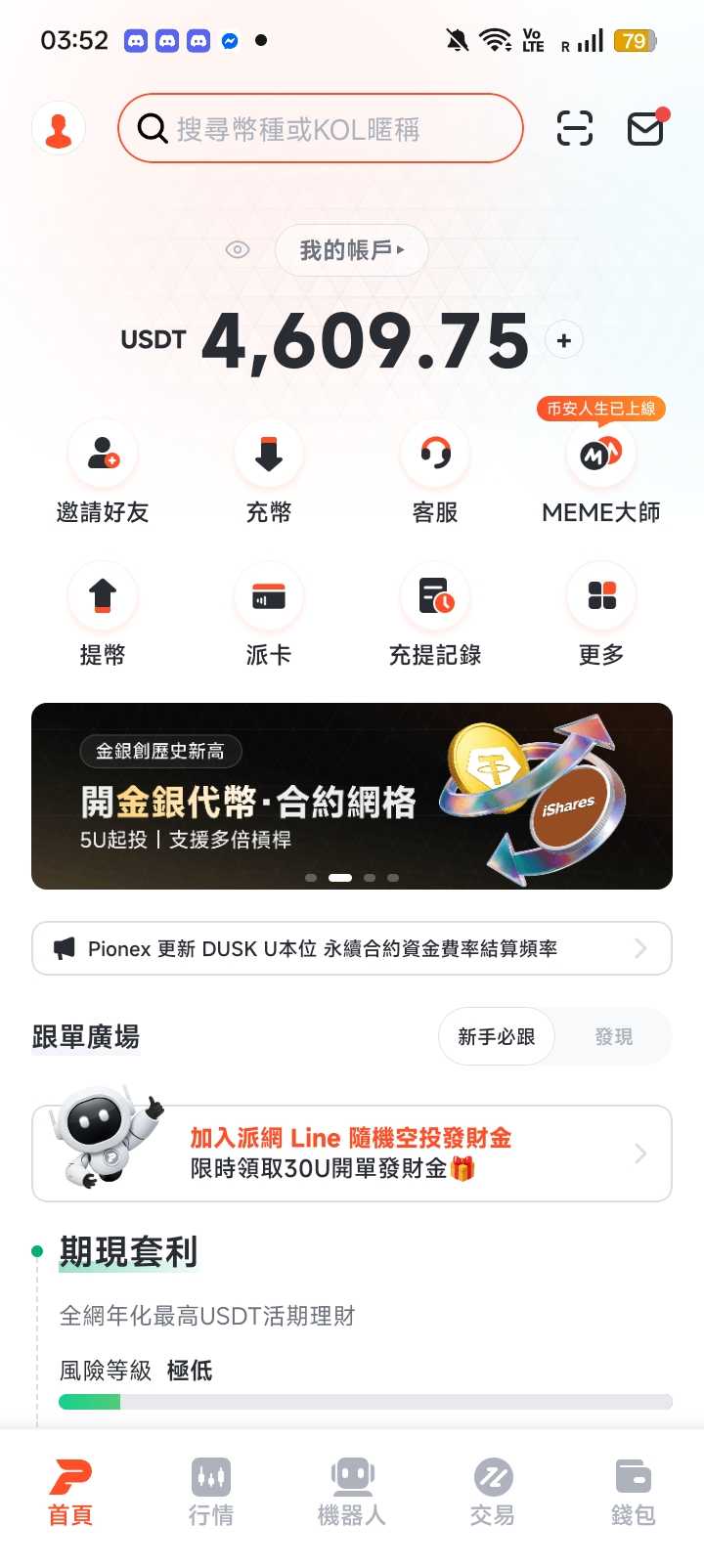Switch to the 發現 discover toggle
704x1568 pixels.
pyautogui.click(x=614, y=1036)
